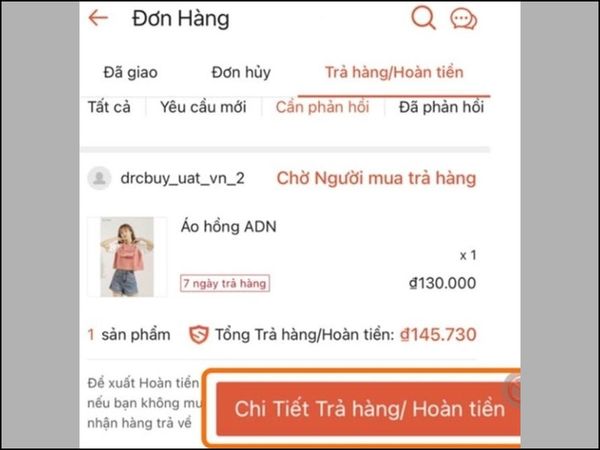
Task: Open the chat messages icon
Action: [x=463, y=19]
